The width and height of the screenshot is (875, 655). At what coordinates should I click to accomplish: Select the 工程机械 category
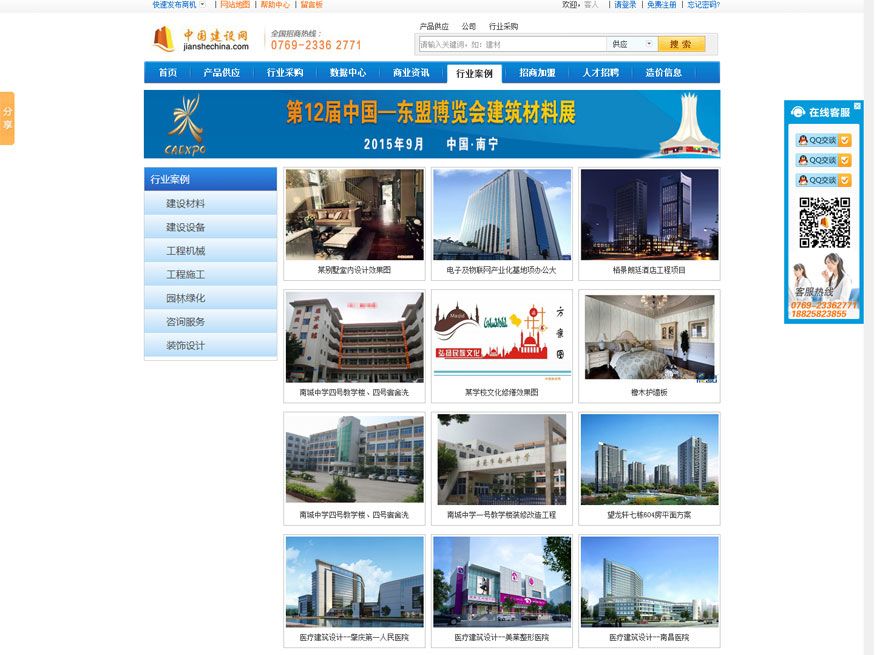tap(186, 251)
